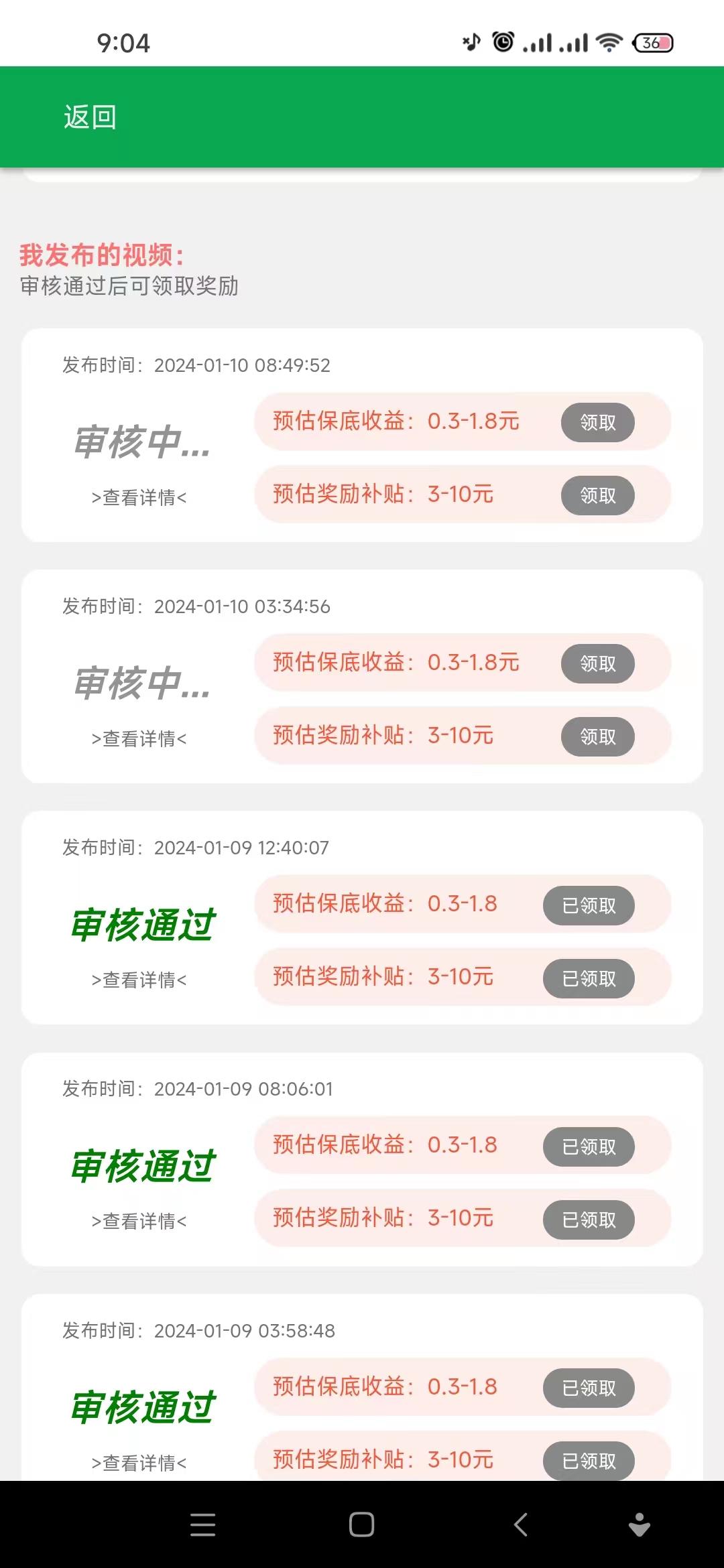Claim 预估奖励补贴 for the 03:34:56 video
Viewport: 724px width, 1568px height.
pyautogui.click(x=597, y=736)
